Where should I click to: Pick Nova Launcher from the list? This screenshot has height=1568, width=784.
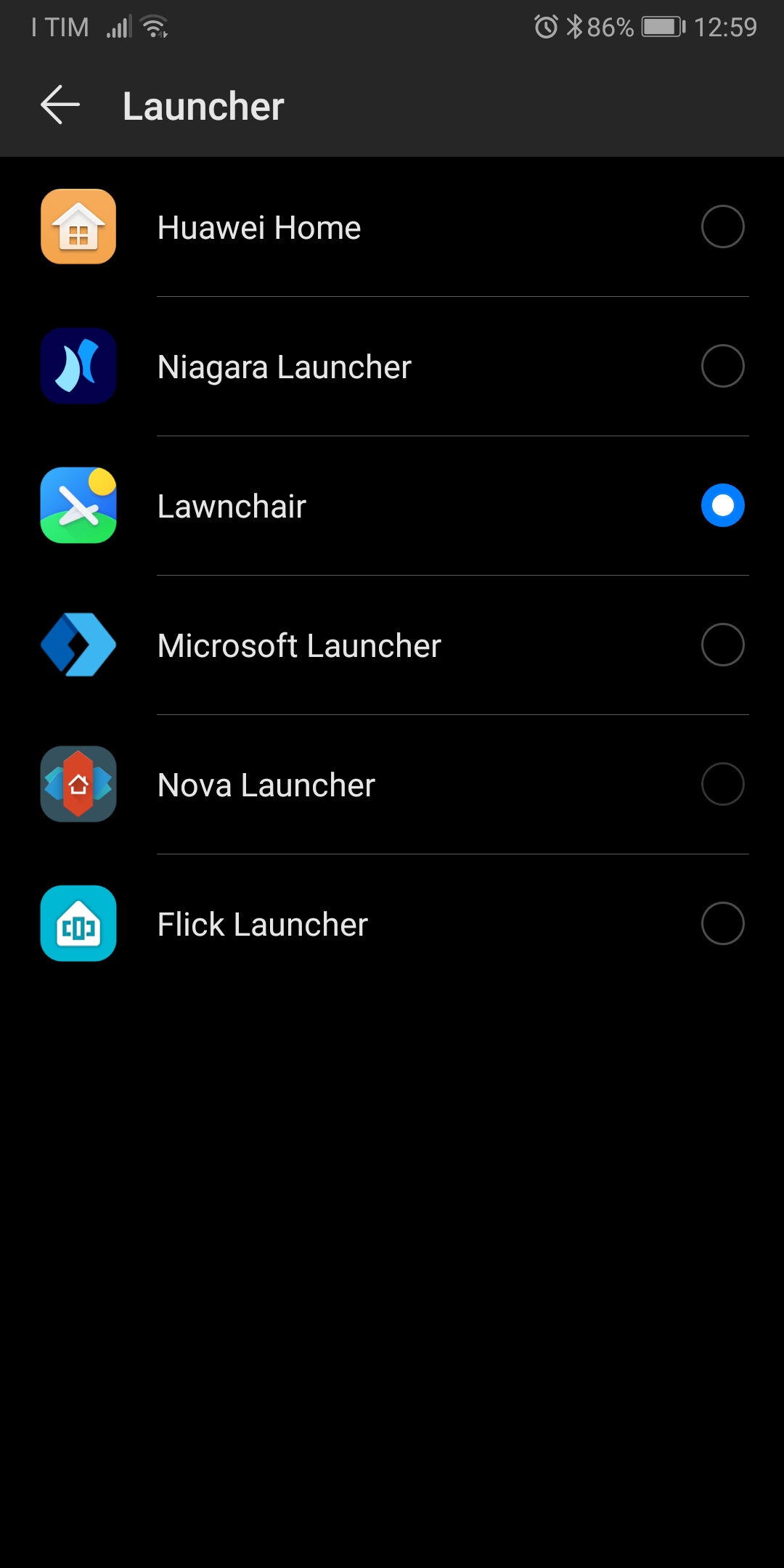click(x=392, y=785)
